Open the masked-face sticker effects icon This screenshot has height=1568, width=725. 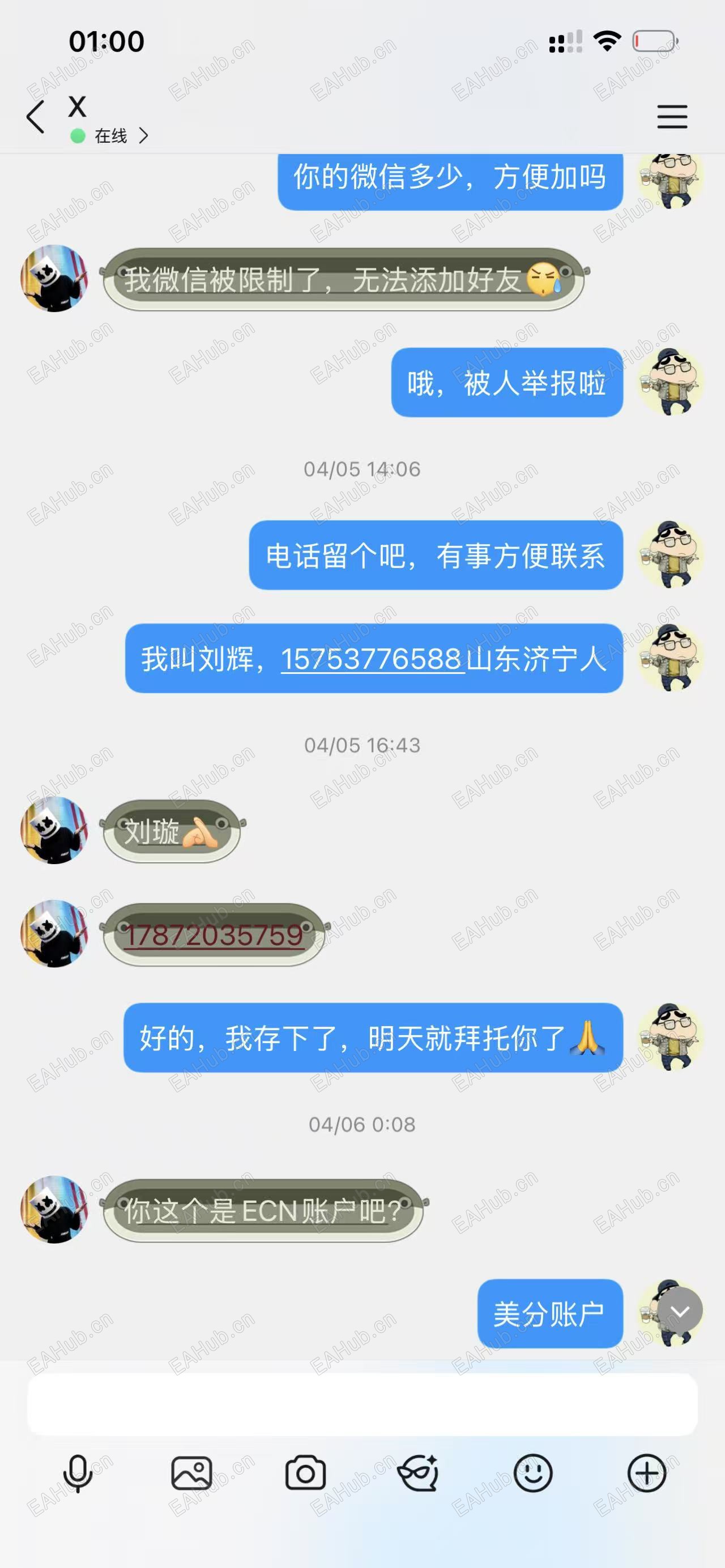tap(418, 1473)
